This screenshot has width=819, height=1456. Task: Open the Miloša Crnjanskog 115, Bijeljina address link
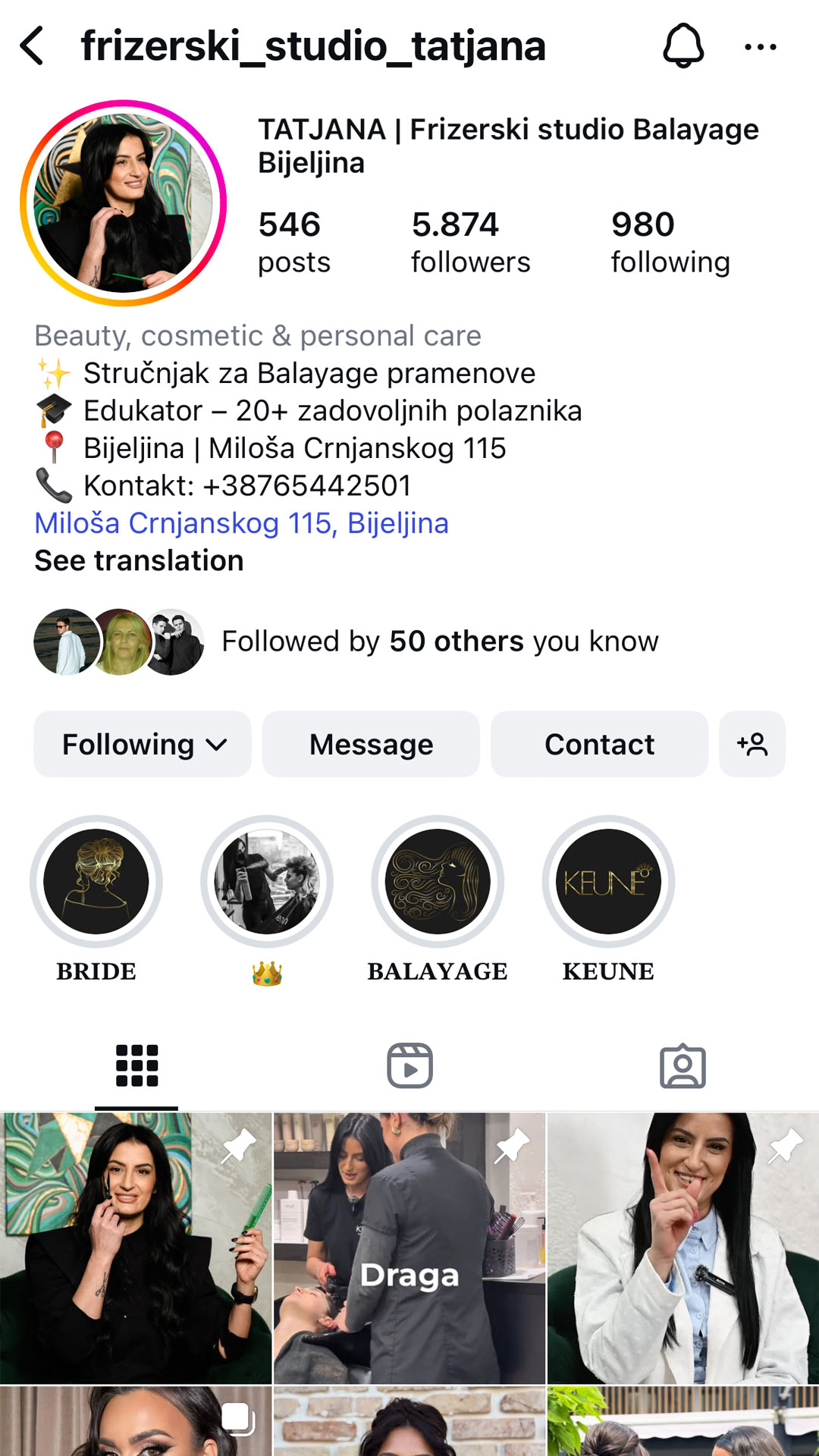click(241, 523)
